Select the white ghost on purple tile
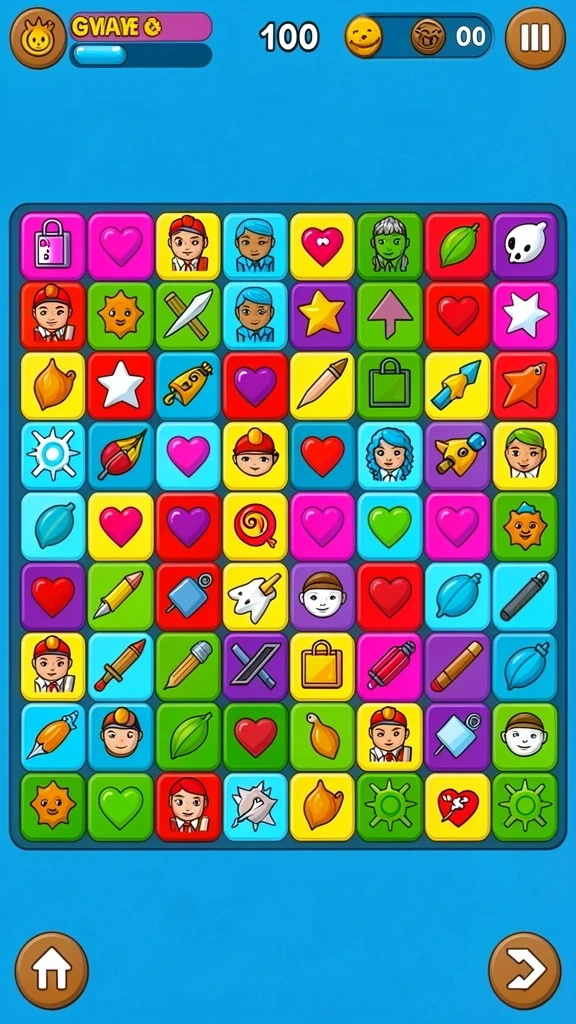Screen dimensions: 576x1024 525,246
